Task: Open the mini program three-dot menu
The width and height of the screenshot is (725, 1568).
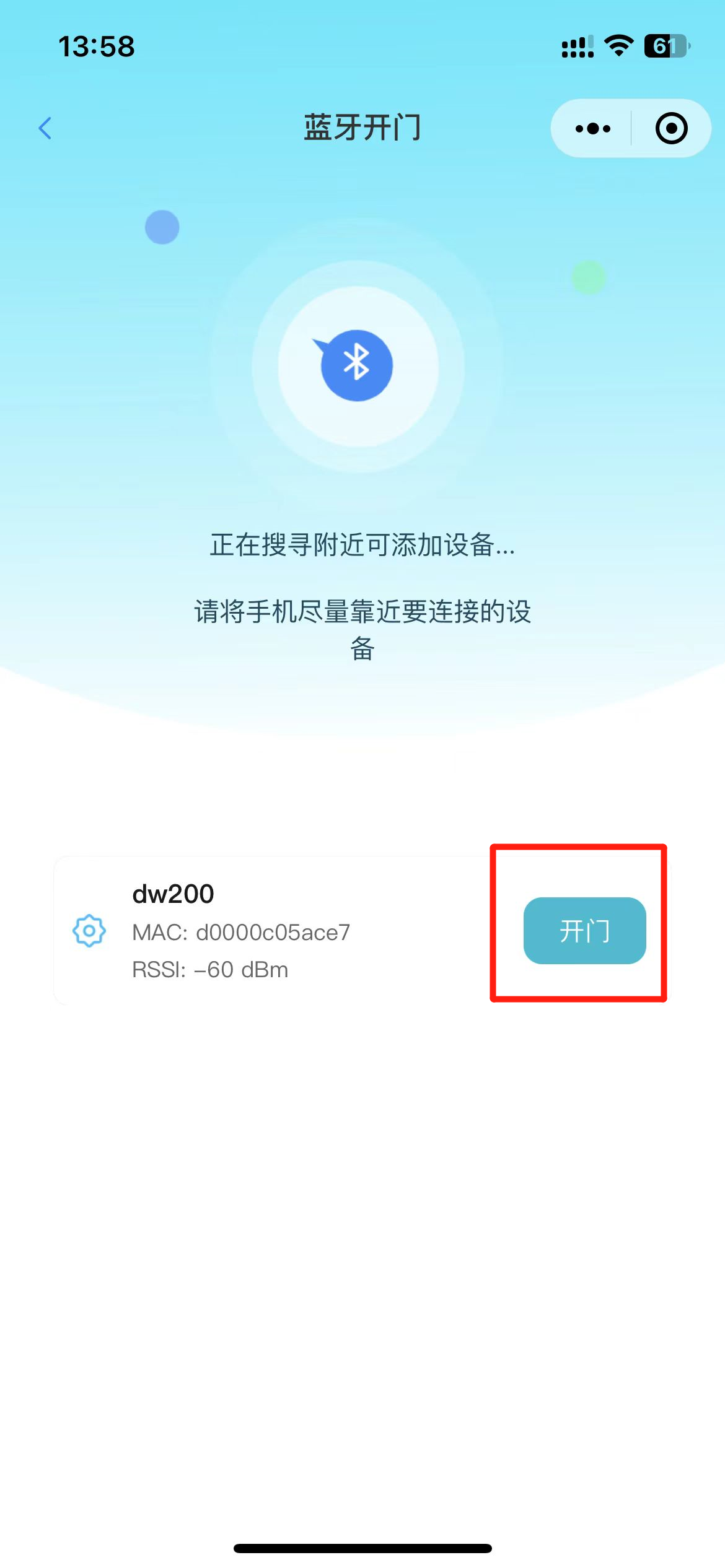Action: tap(592, 128)
